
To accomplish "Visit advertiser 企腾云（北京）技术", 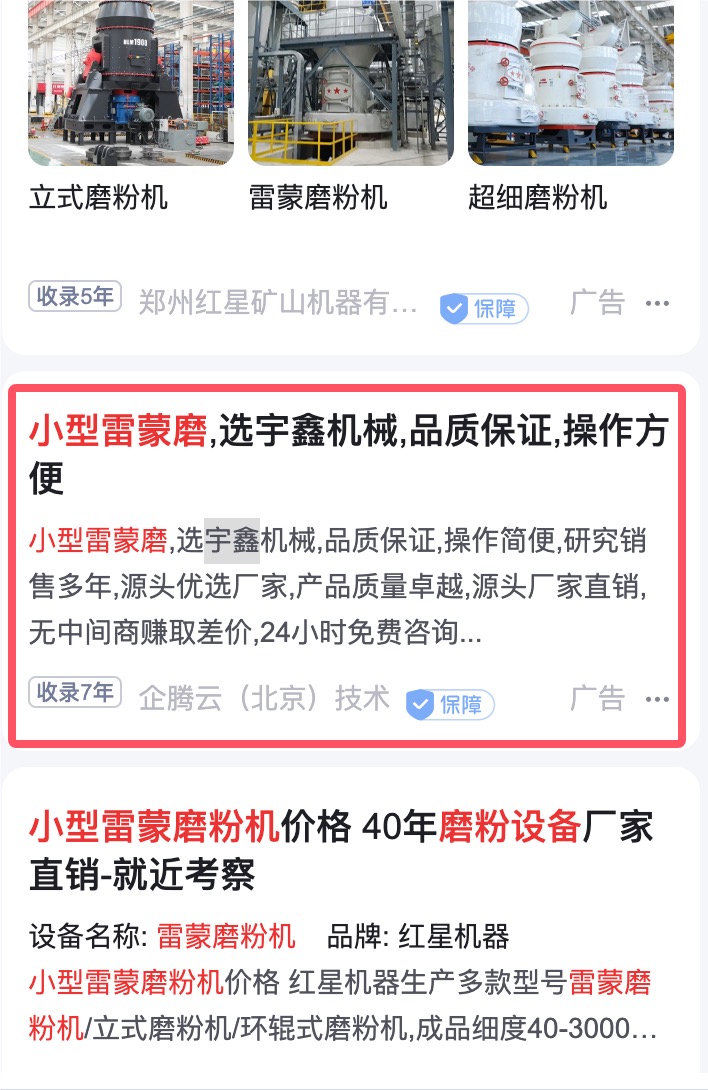I will pyautogui.click(x=264, y=698).
